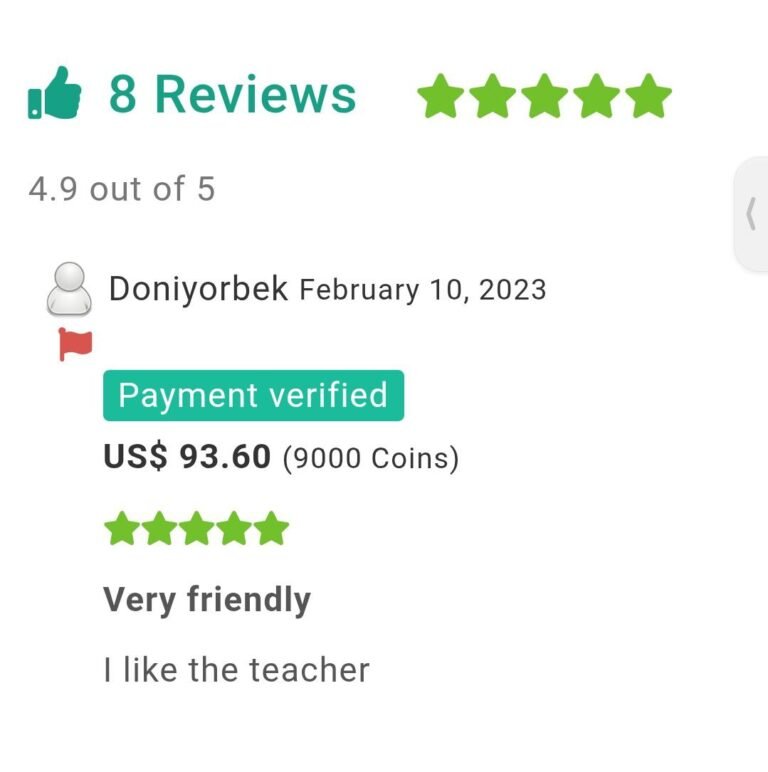This screenshot has height=772, width=768.
Task: Open Doniyorbek's reviewer profile
Action: coord(197,290)
